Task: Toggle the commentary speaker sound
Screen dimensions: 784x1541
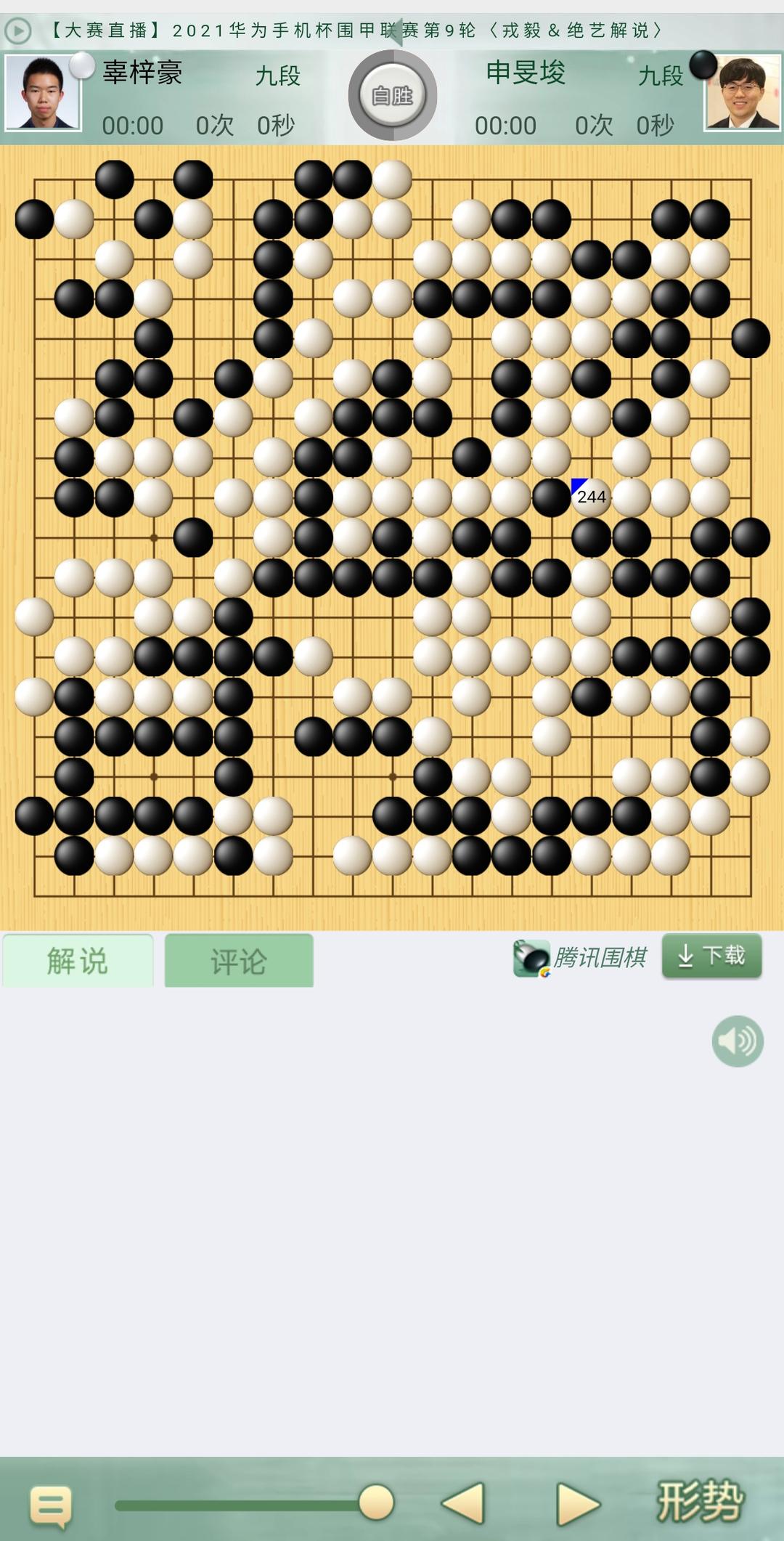Action: (x=737, y=1041)
